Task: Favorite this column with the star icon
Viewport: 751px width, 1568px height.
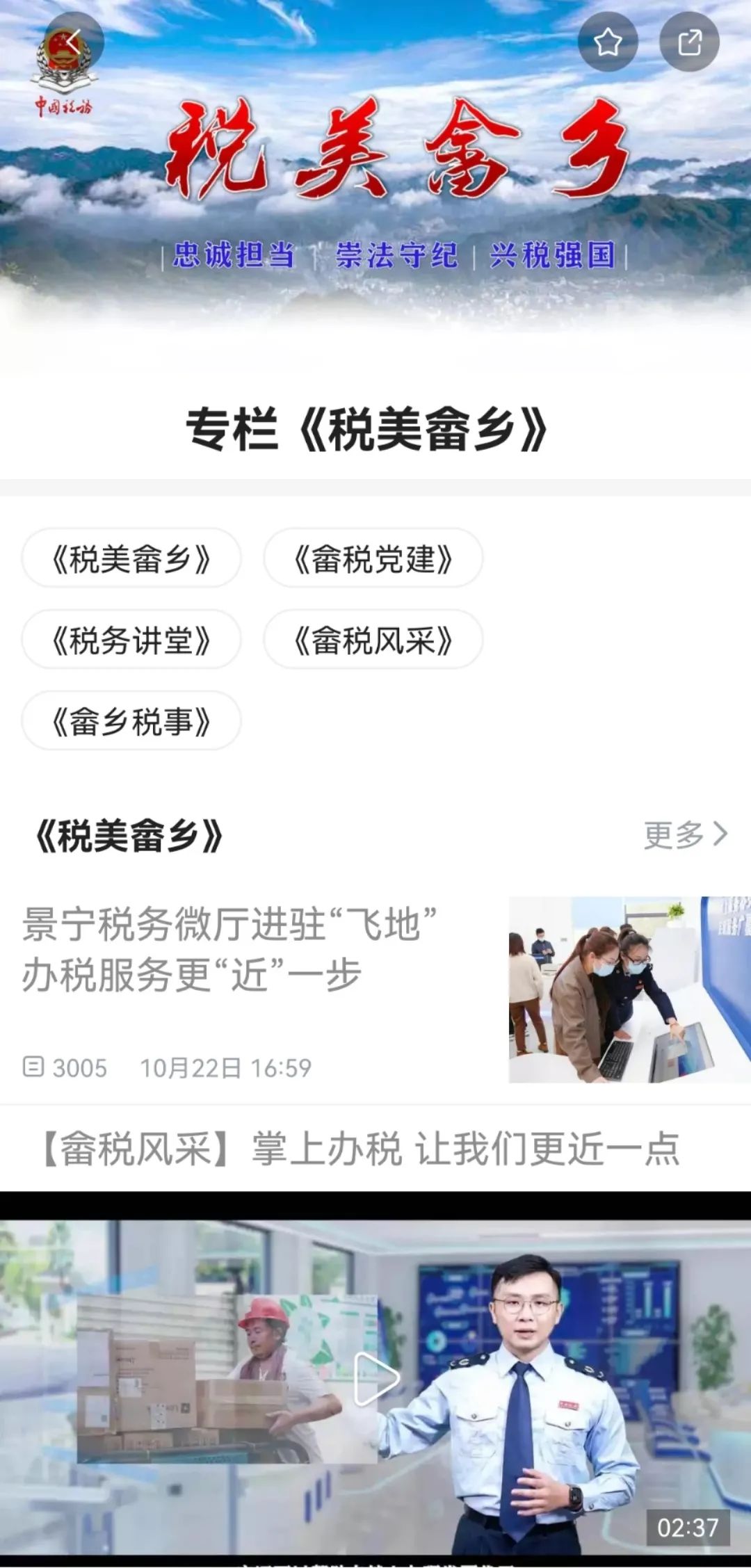Action: (x=608, y=42)
